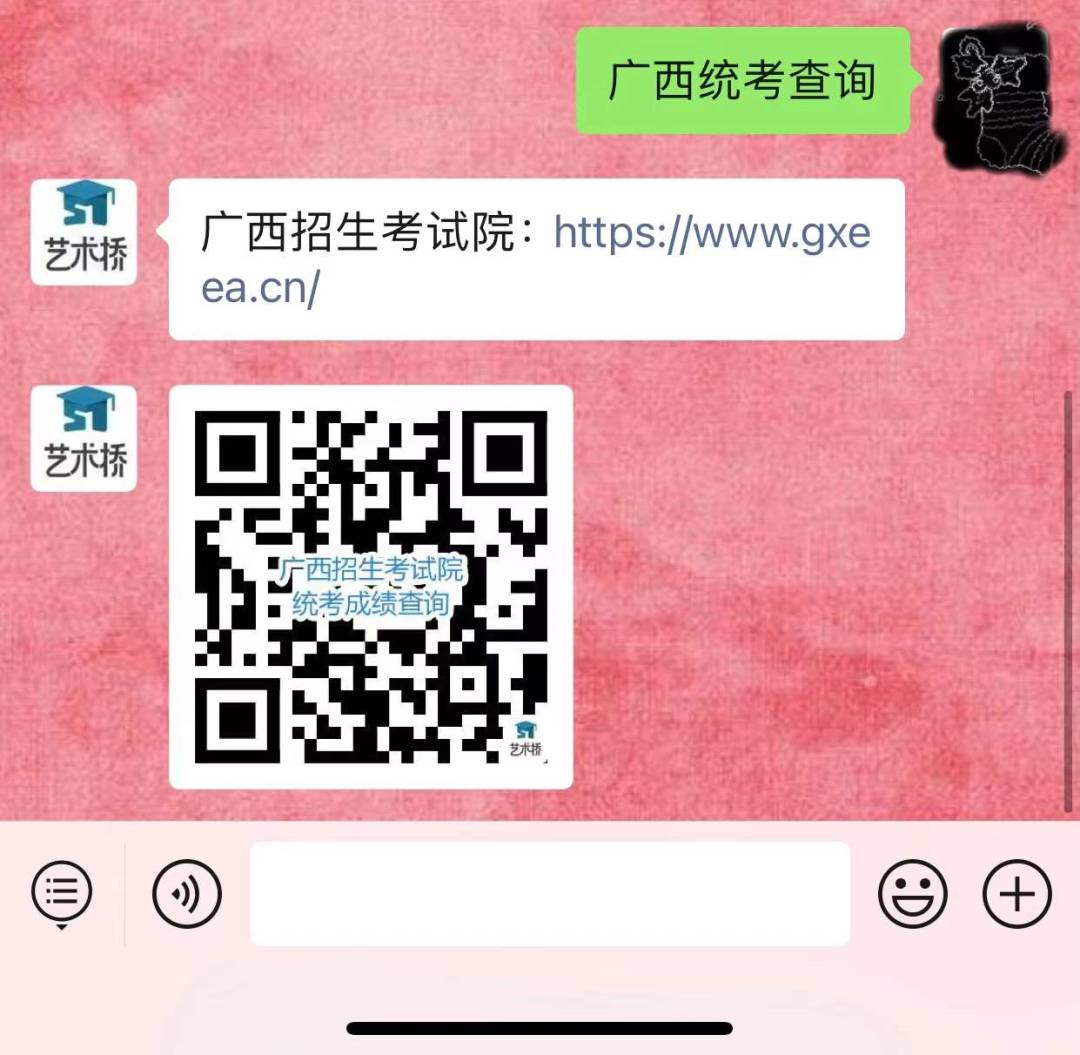Image resolution: width=1080 pixels, height=1055 pixels.
Task: Open the emoji sticker panel
Action: [x=912, y=893]
